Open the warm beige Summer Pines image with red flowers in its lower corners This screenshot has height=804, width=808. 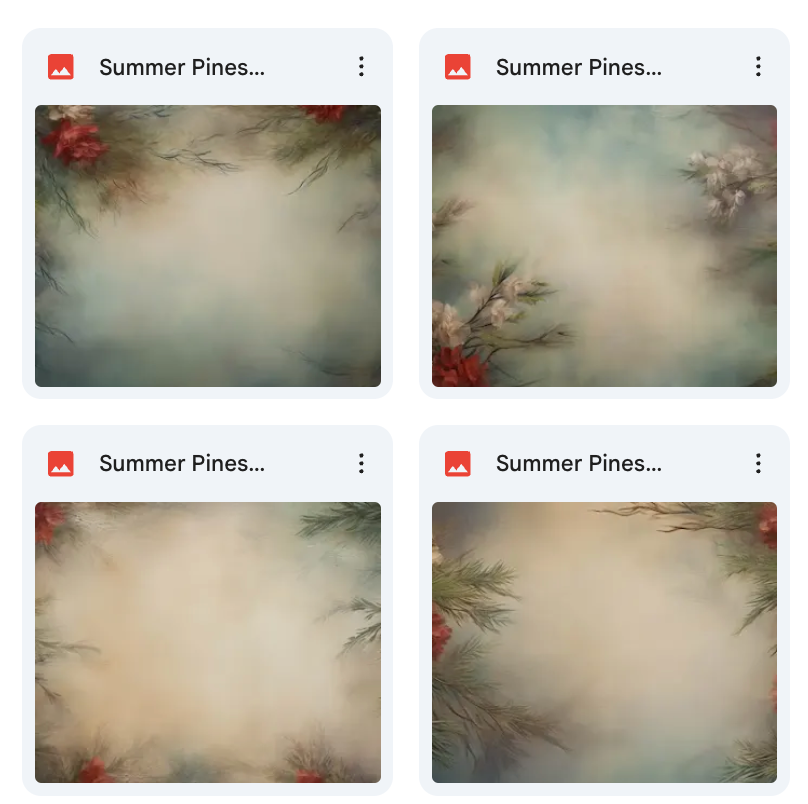[x=207, y=642]
